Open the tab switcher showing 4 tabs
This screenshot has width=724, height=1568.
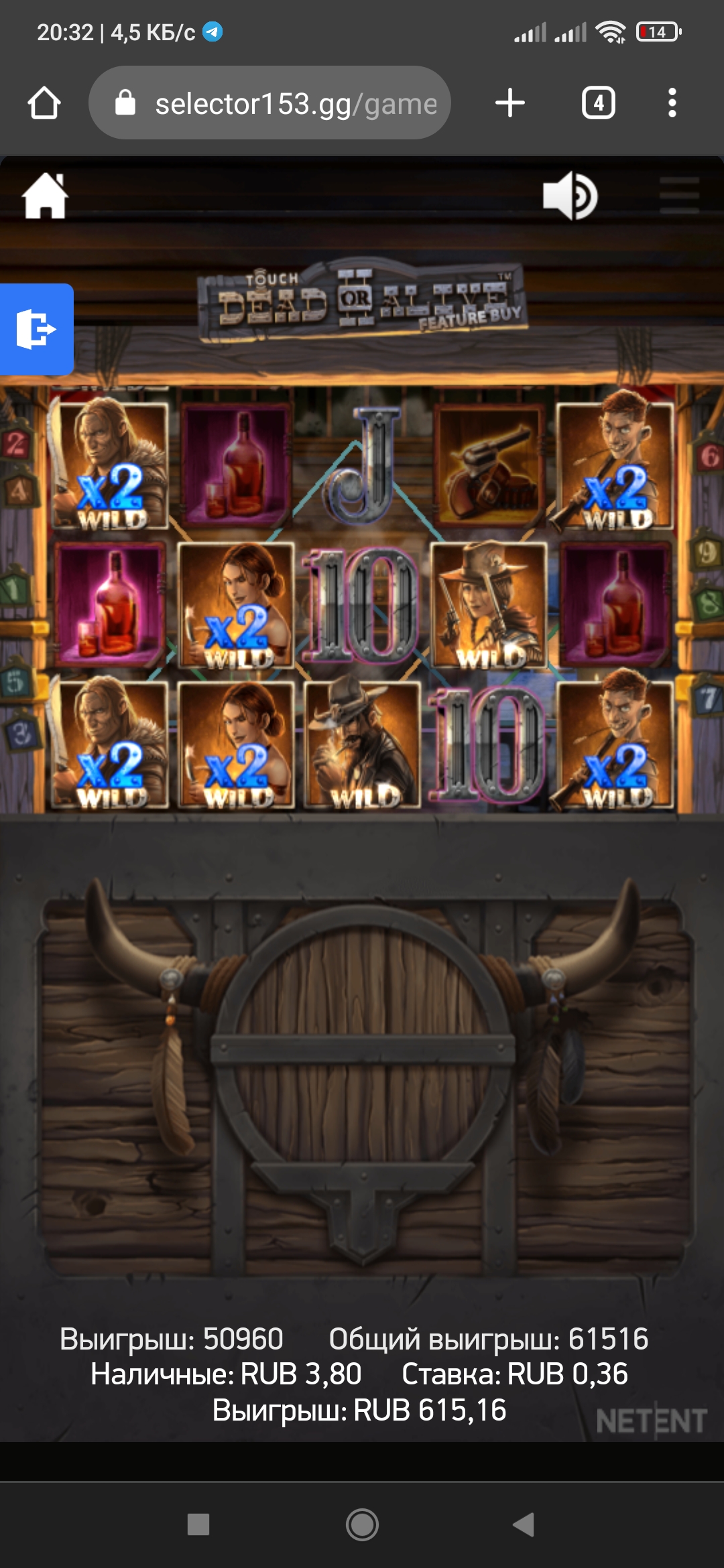tap(599, 103)
